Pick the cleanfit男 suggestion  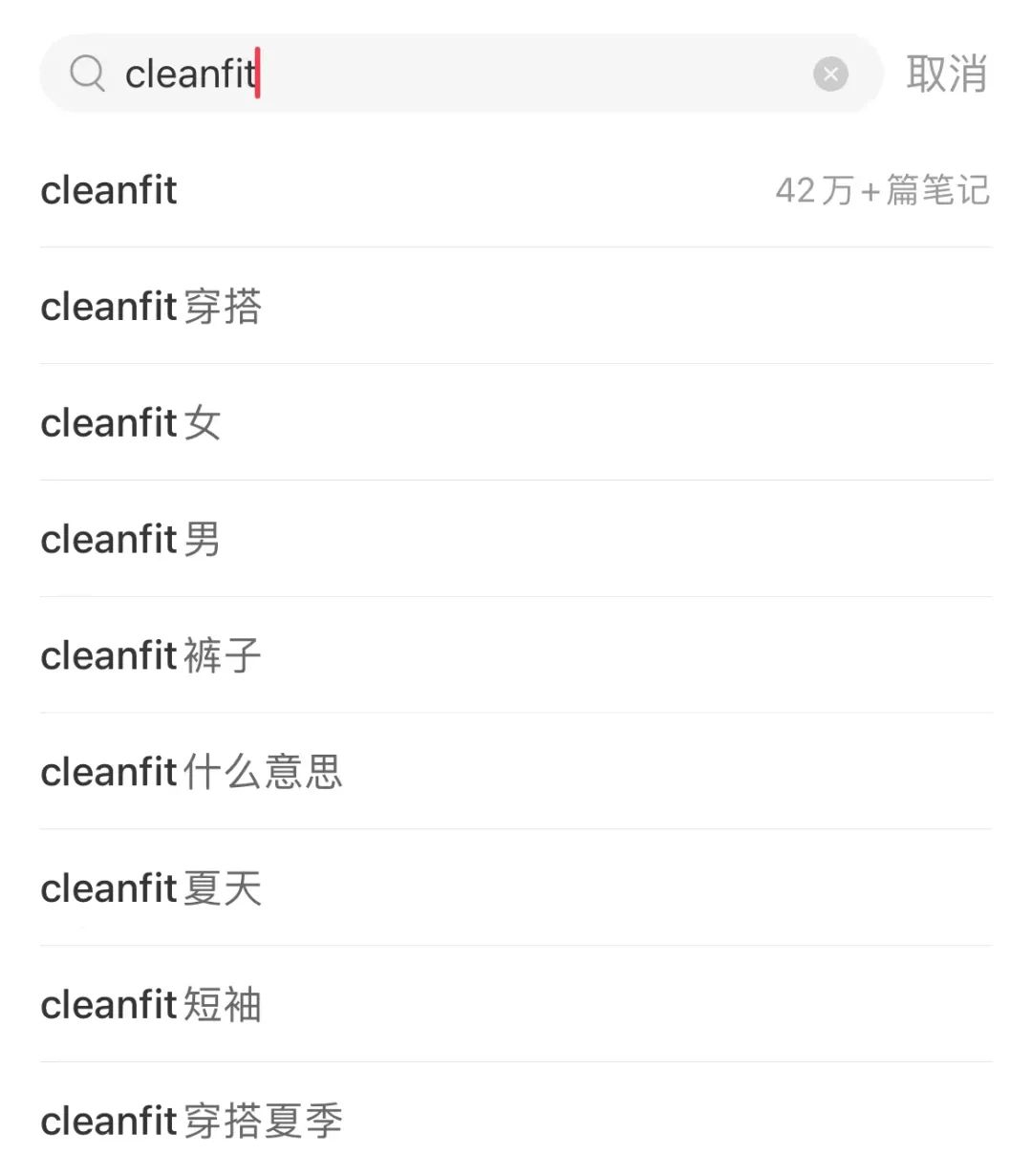click(516, 540)
